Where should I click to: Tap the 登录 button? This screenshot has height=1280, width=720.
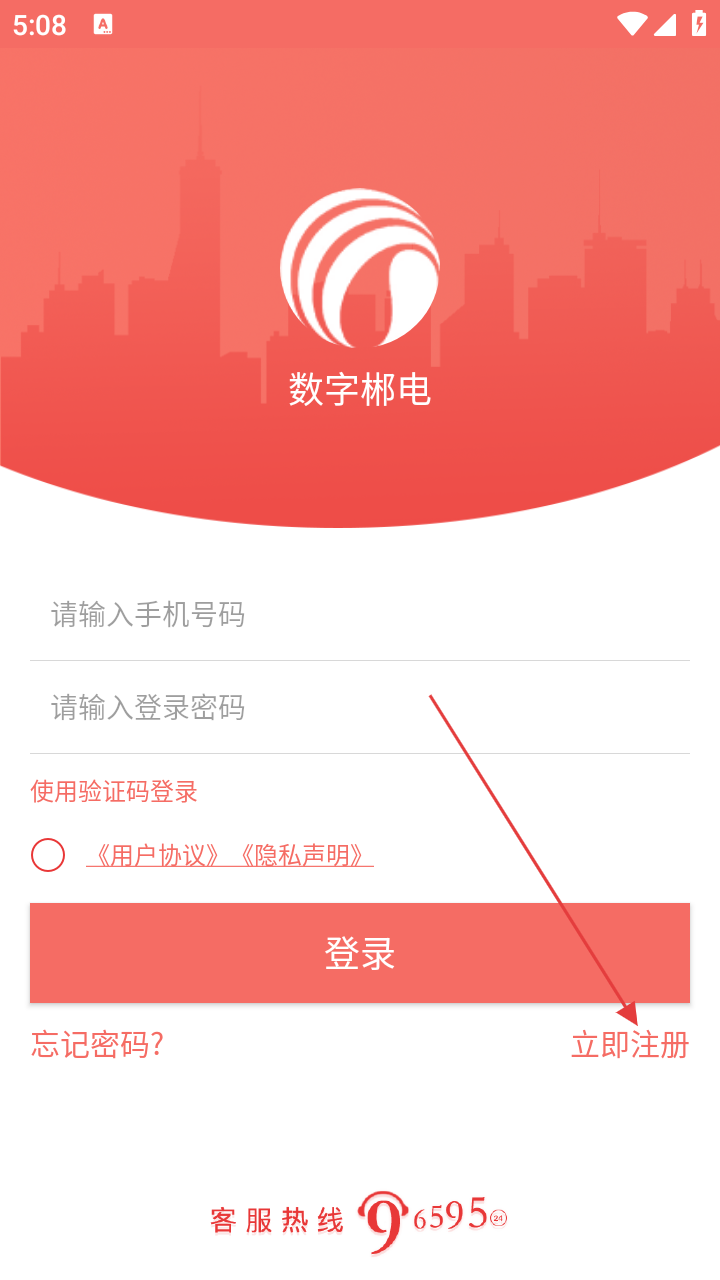pyautogui.click(x=360, y=953)
